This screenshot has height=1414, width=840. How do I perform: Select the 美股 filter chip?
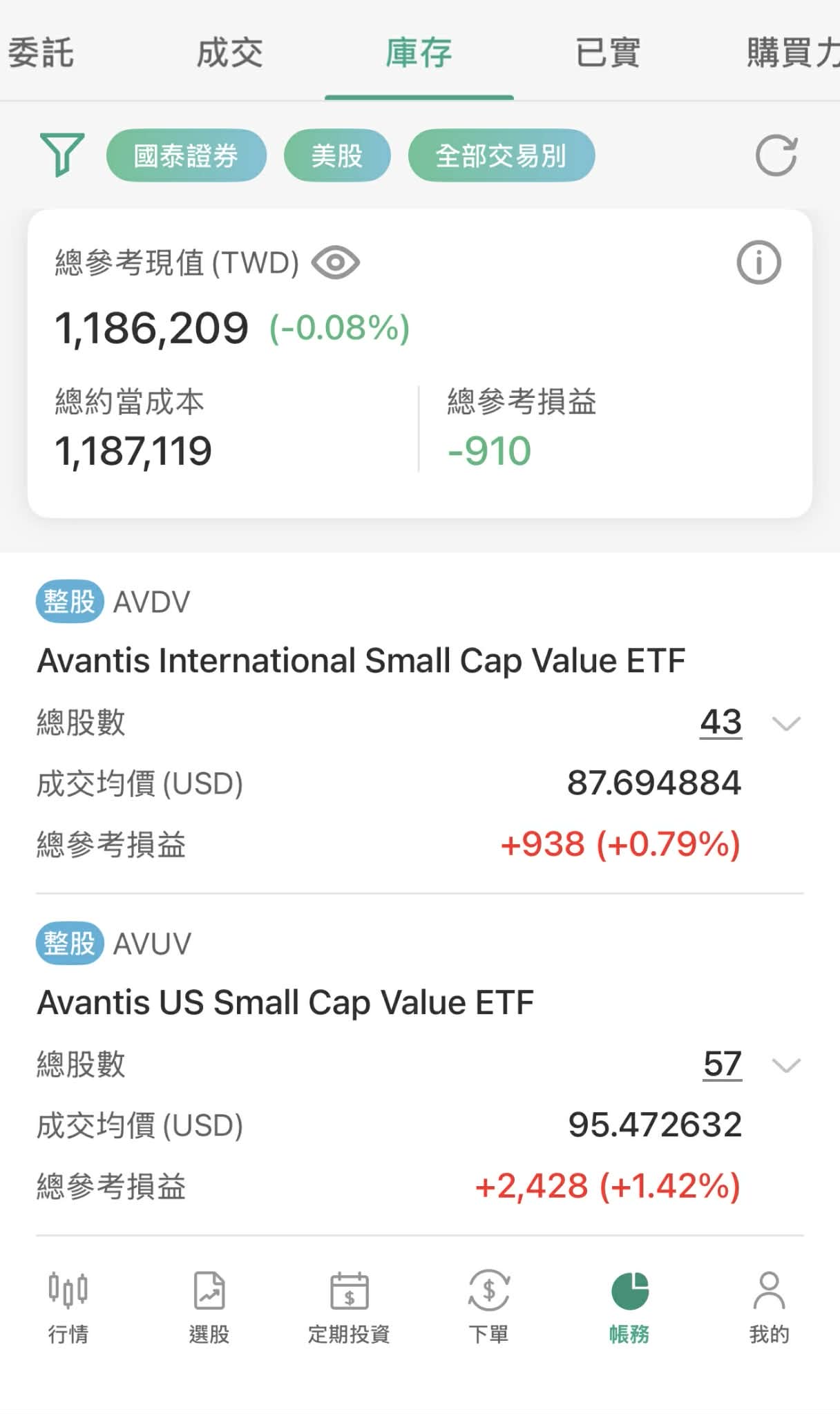[337, 155]
